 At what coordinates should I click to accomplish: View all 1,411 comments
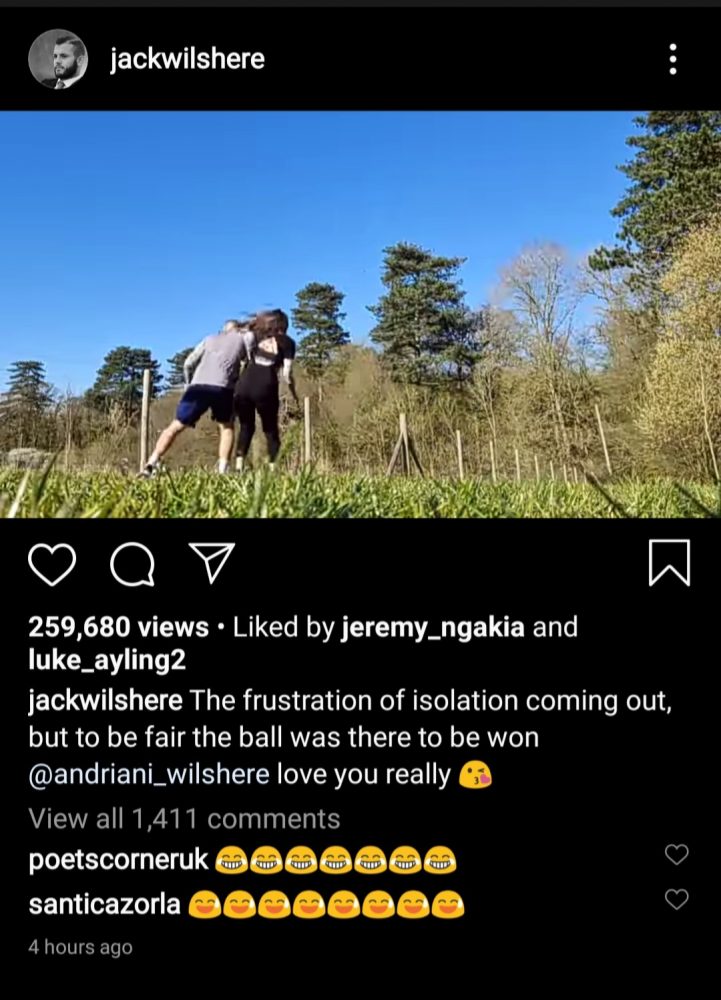coord(184,819)
